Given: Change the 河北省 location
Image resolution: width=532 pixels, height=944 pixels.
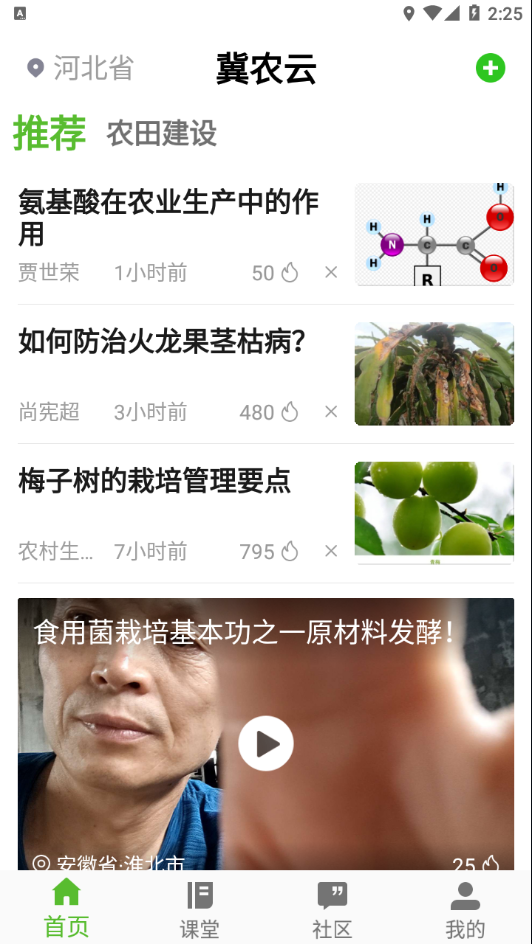Looking at the screenshot, I should coord(81,67).
